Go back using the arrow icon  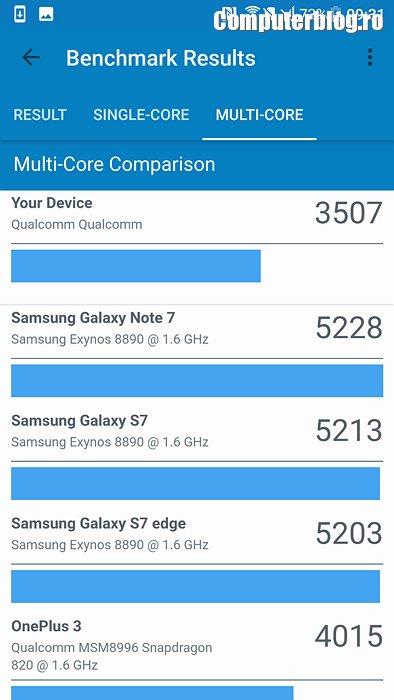pyautogui.click(x=31, y=58)
